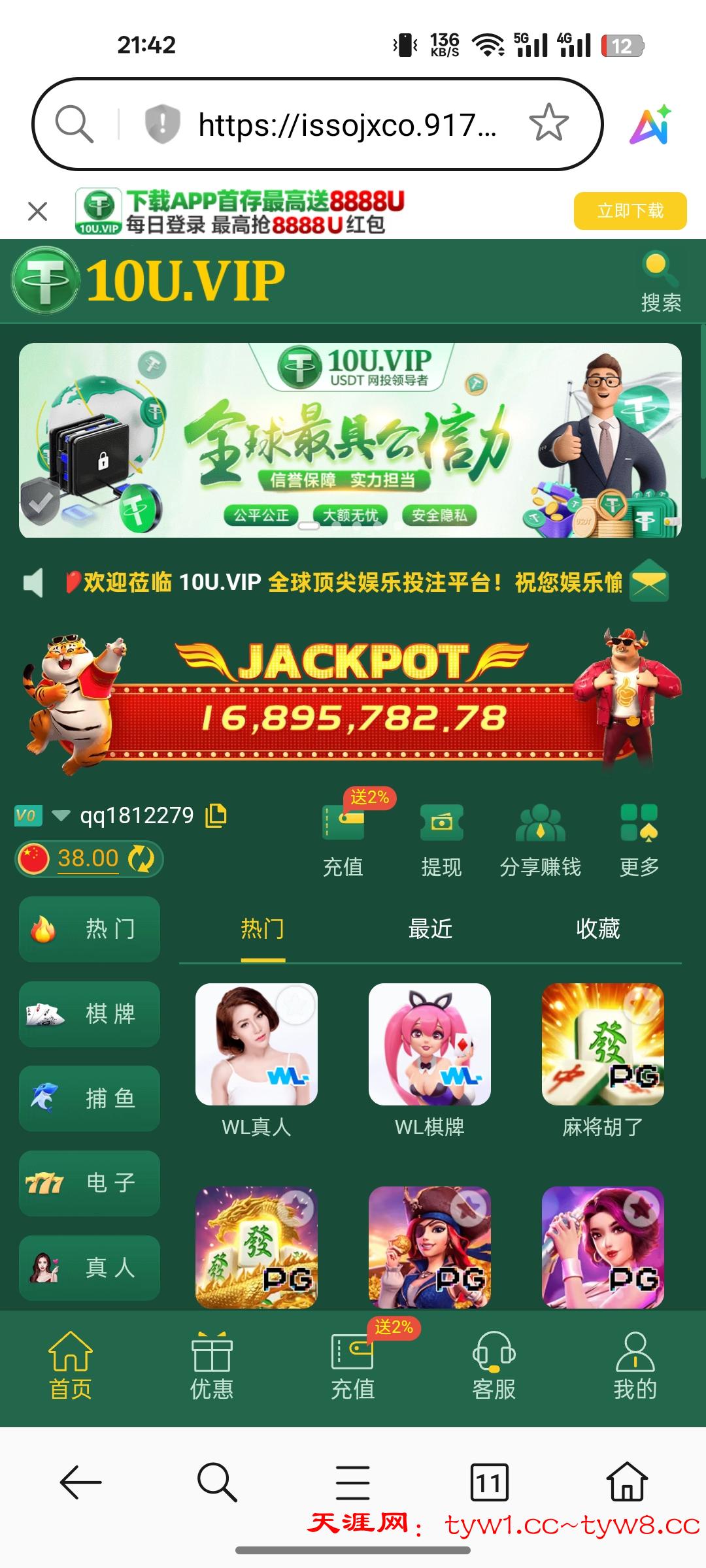Copy the username qq1812279
706x1568 pixels.
(x=216, y=815)
